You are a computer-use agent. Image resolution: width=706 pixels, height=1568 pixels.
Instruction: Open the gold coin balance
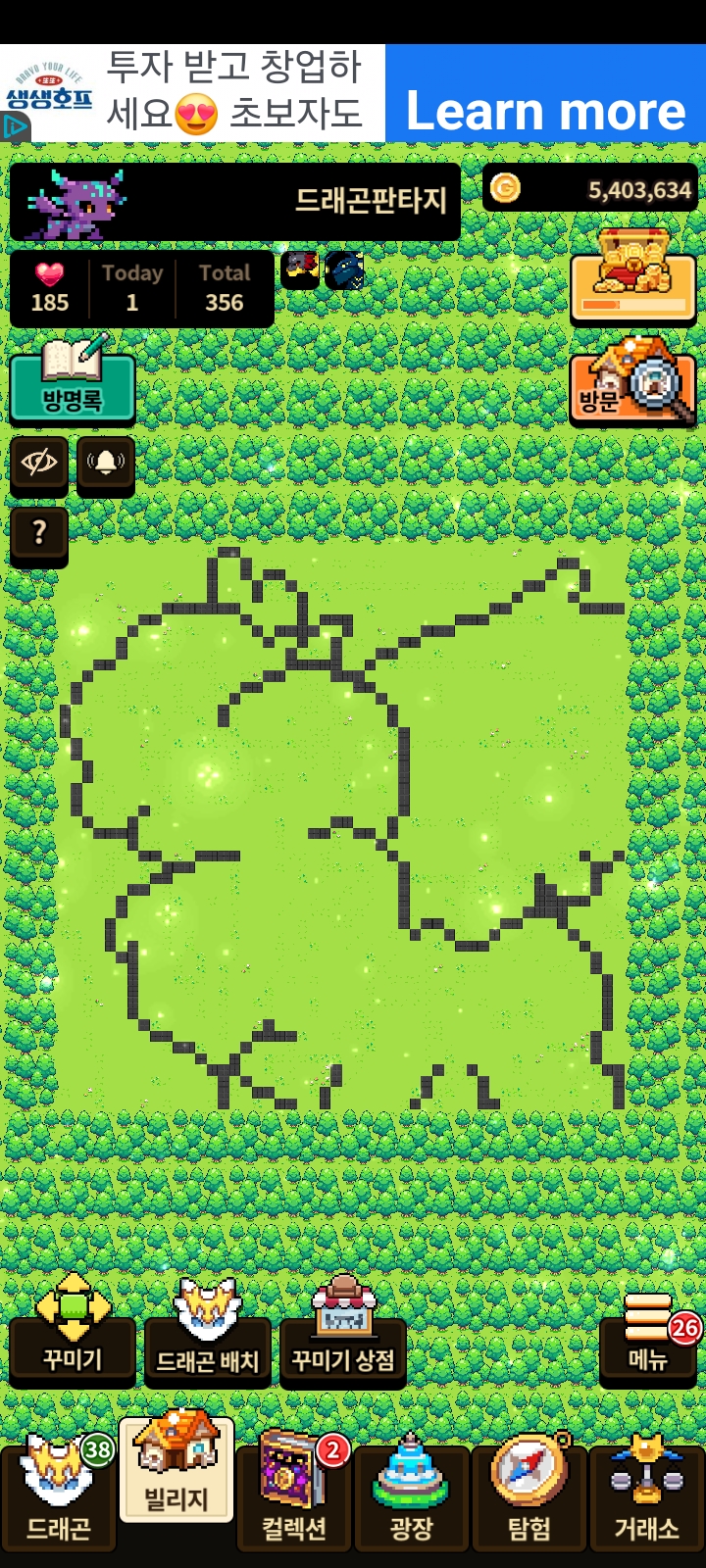(x=590, y=188)
